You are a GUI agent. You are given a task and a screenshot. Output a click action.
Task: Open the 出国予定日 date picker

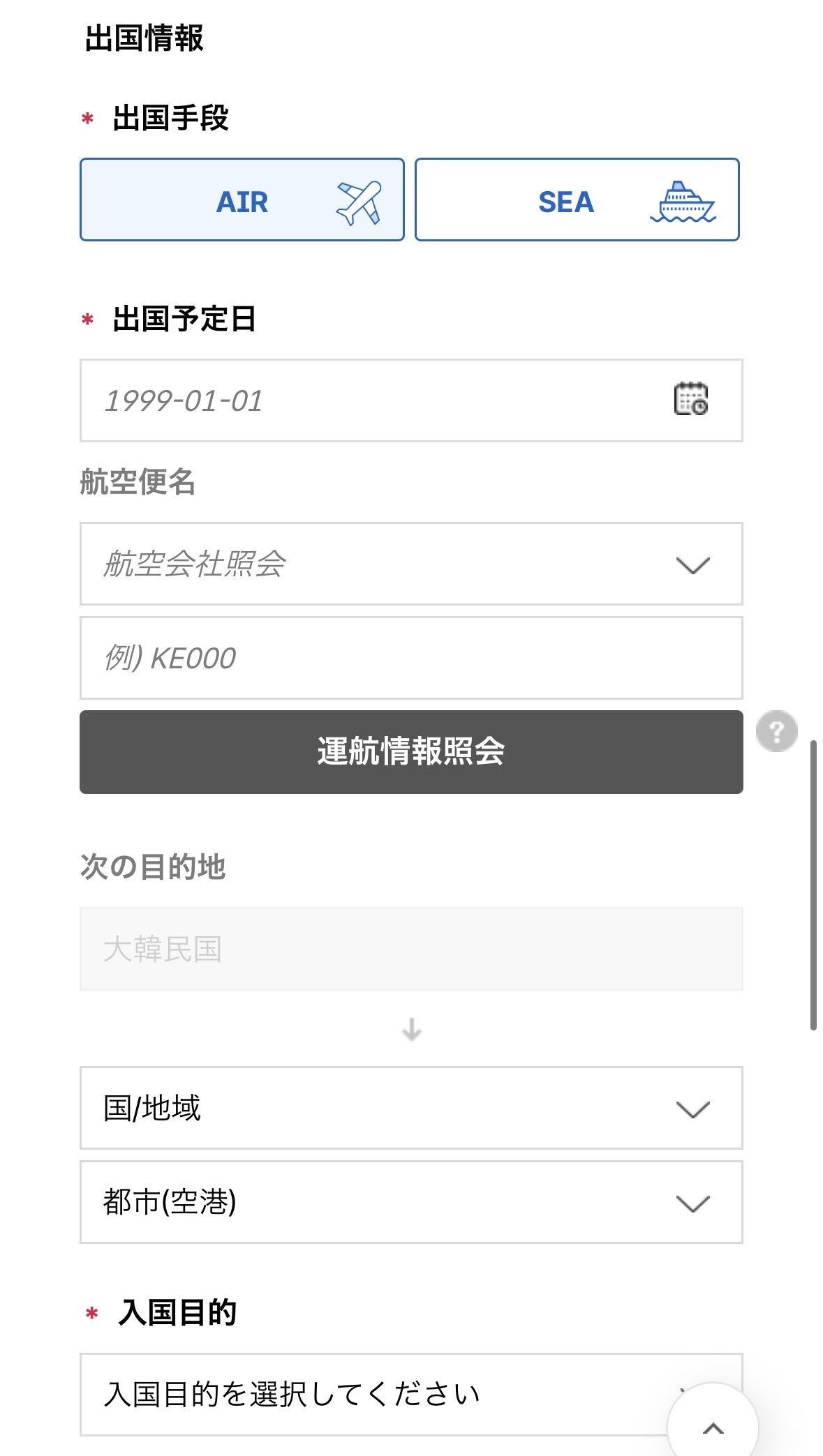(x=690, y=400)
